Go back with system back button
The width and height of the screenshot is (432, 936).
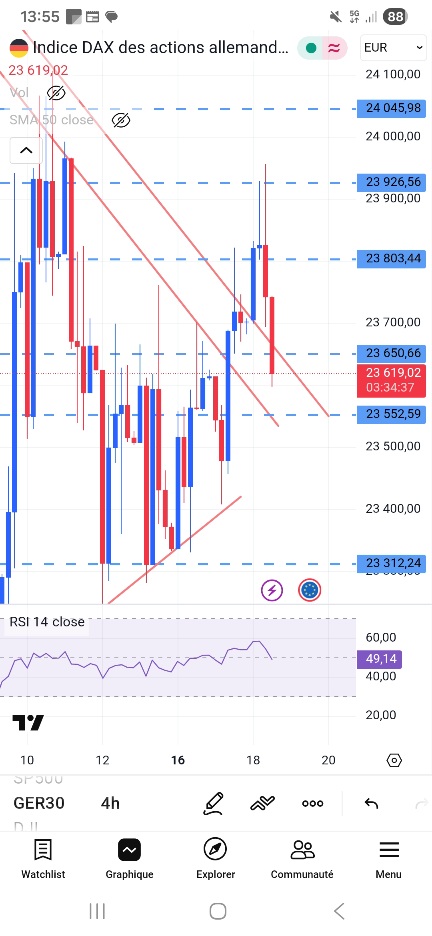point(339,911)
